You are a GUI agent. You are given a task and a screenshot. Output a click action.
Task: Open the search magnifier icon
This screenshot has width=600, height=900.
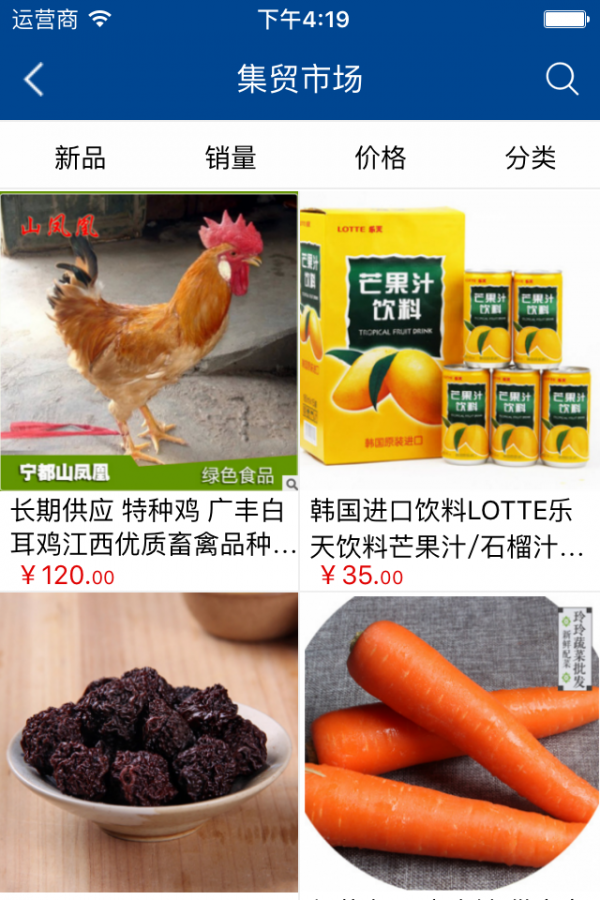coord(562,79)
